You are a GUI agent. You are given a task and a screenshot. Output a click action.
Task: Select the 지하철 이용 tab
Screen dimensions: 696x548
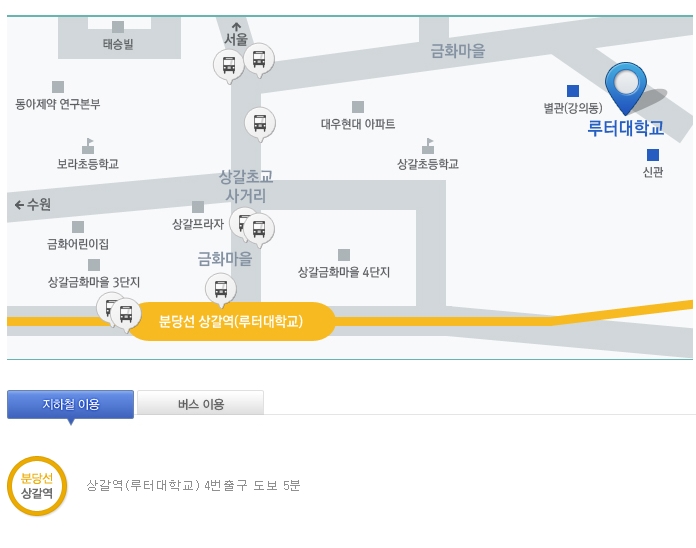[x=70, y=404]
